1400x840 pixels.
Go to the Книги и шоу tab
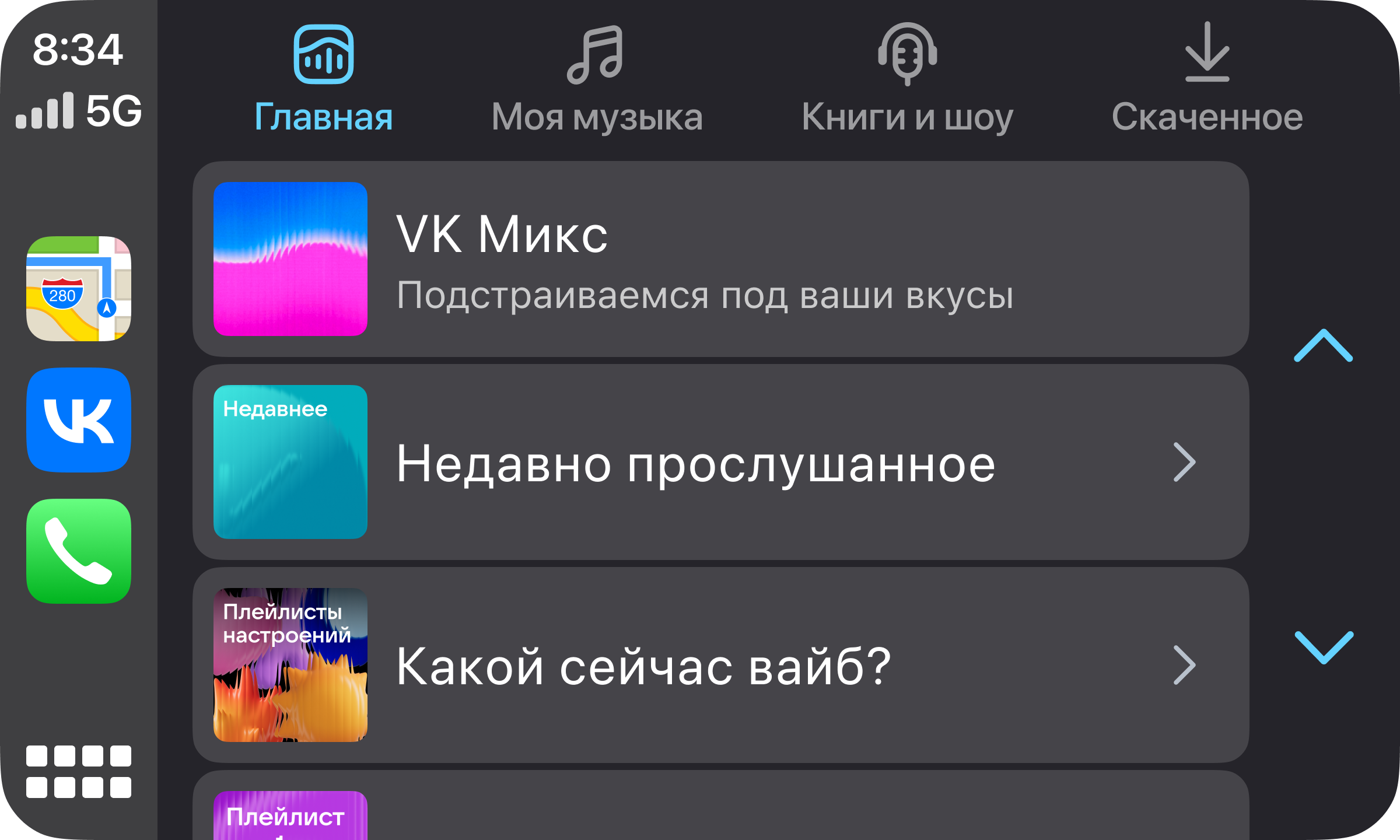(907, 79)
